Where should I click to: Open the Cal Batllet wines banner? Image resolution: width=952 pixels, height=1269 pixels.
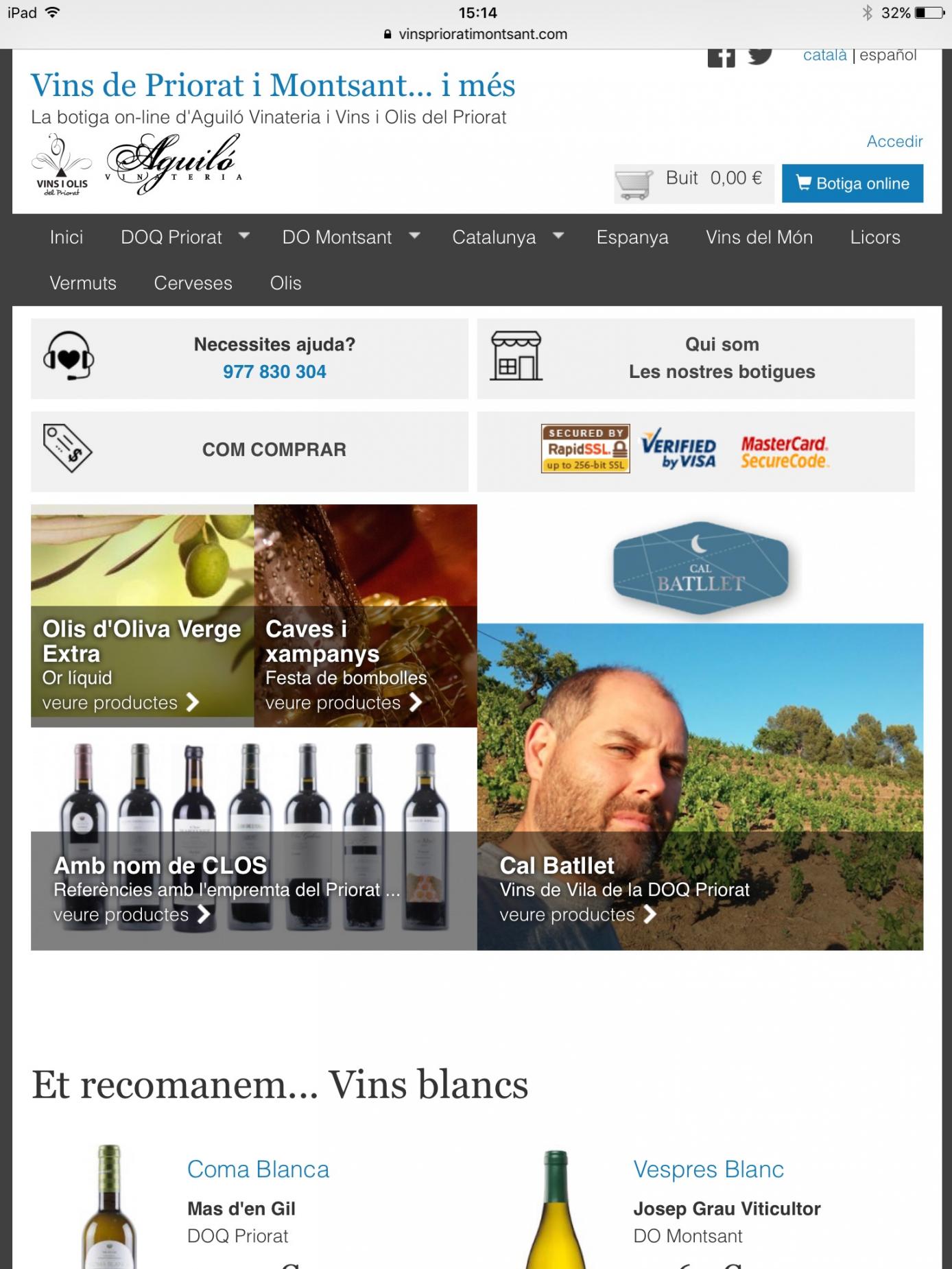point(700,785)
